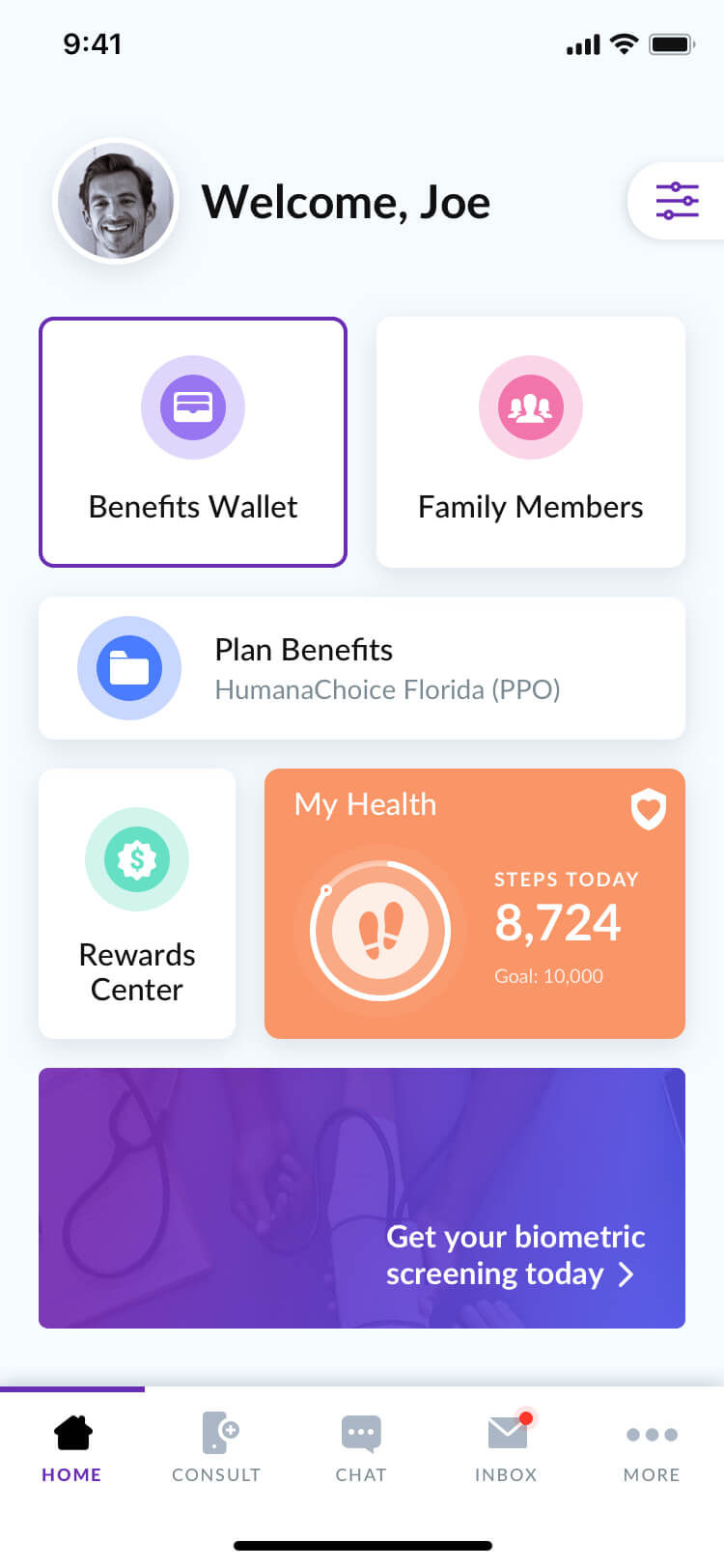The width and height of the screenshot is (724, 1568).
Task: Open the My Health steps card
Action: [x=474, y=904]
